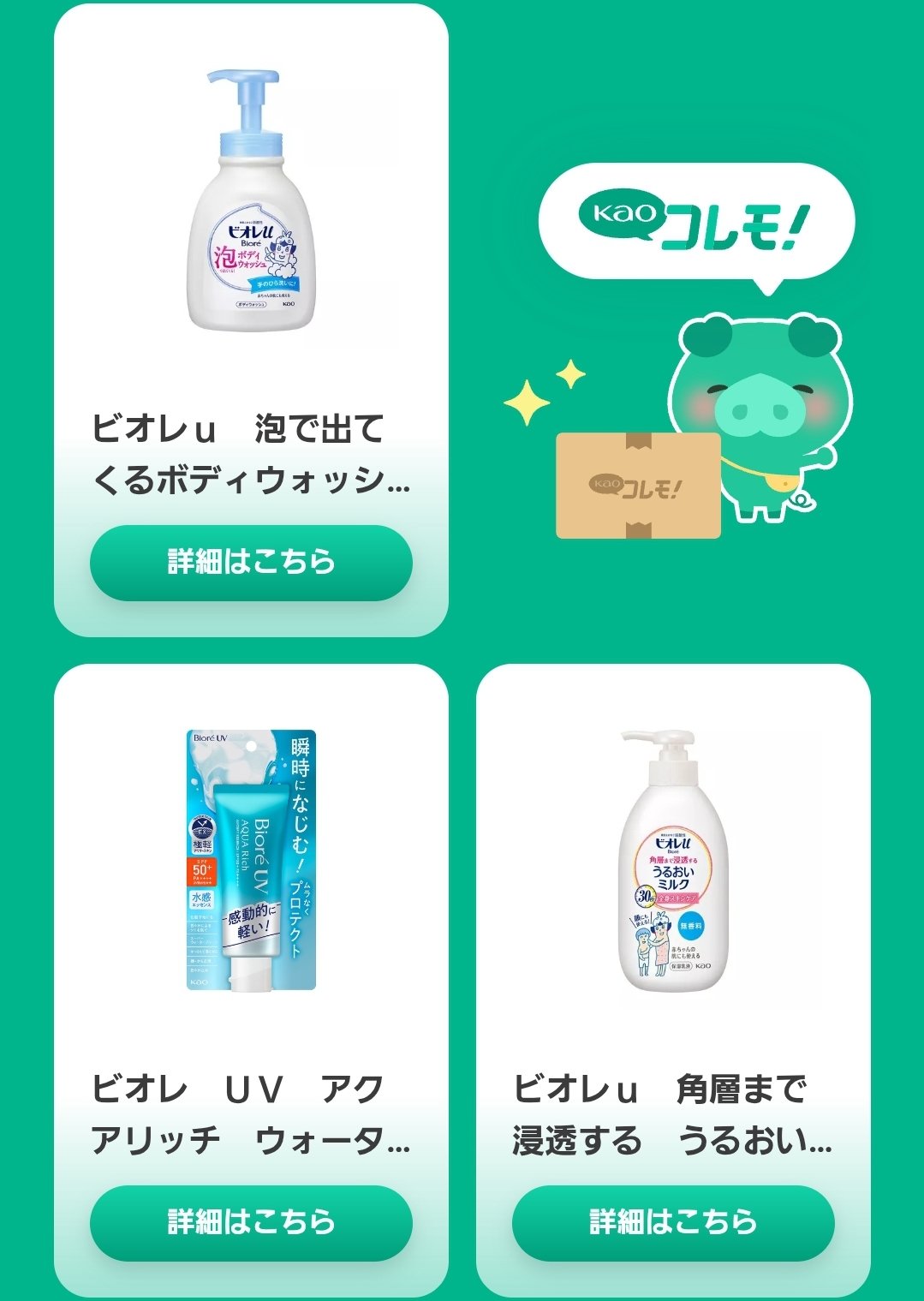
Task: Click the 50+ SPF badge on the UV product
Action: (x=206, y=871)
